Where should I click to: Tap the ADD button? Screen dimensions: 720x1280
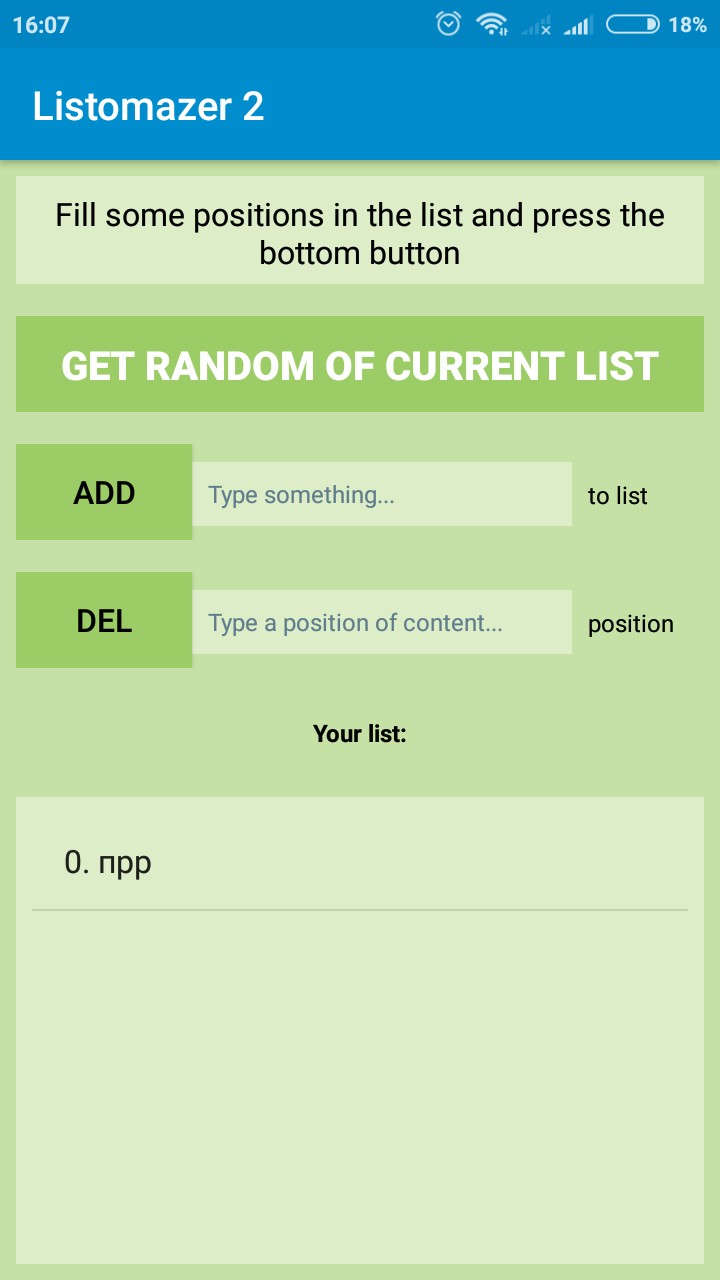point(104,493)
